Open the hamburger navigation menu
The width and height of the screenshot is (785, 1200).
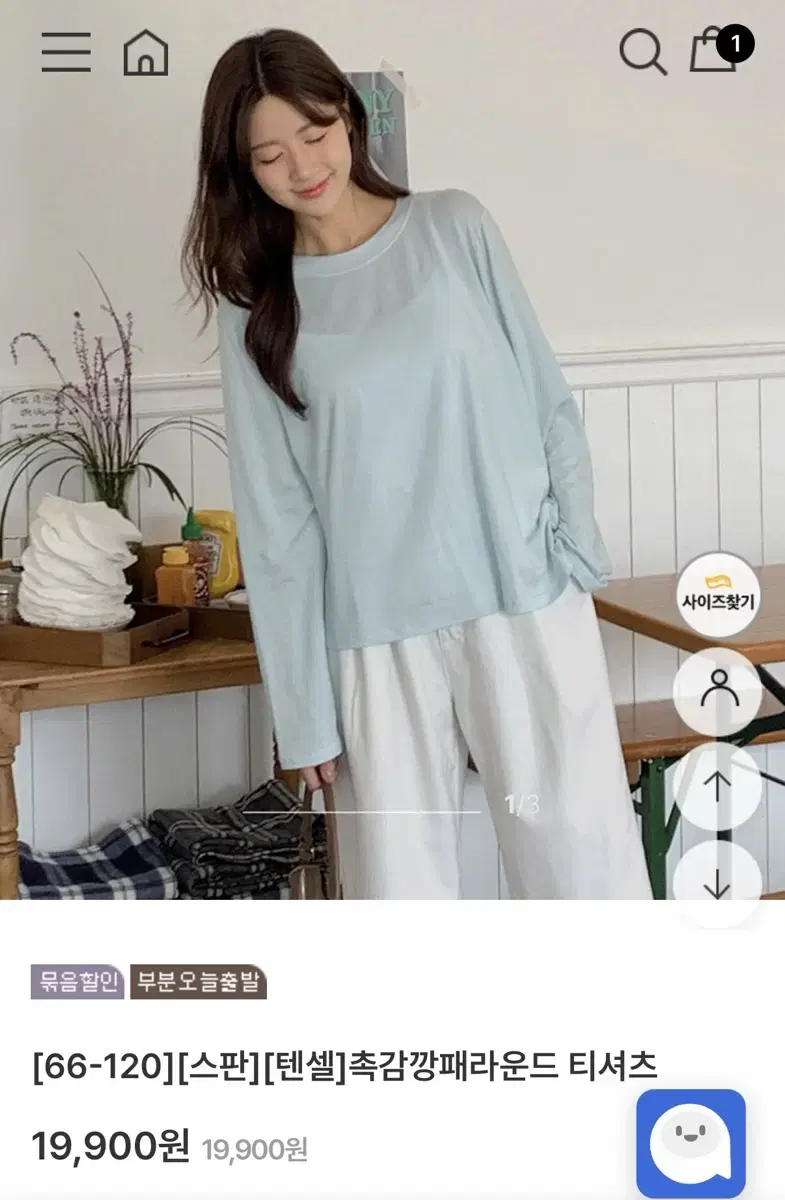66,53
